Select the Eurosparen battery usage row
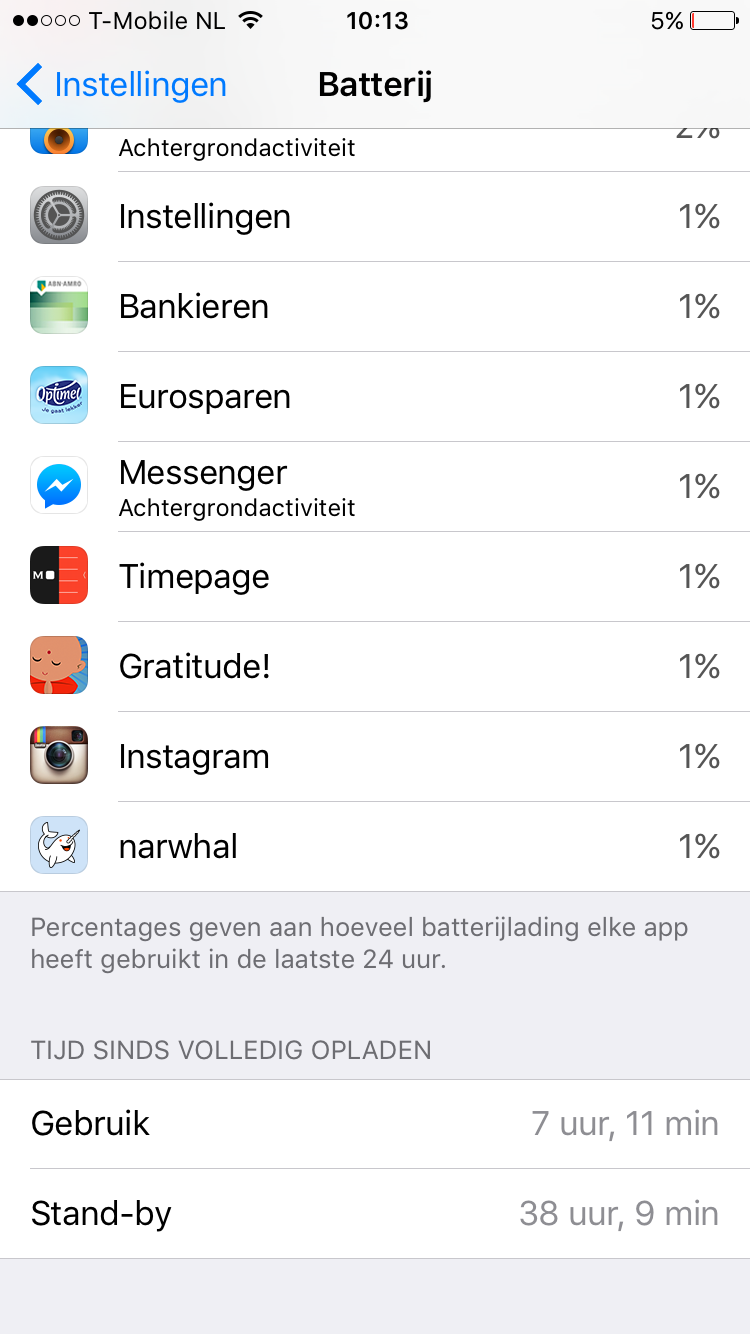Image resolution: width=750 pixels, height=1334 pixels. click(375, 397)
